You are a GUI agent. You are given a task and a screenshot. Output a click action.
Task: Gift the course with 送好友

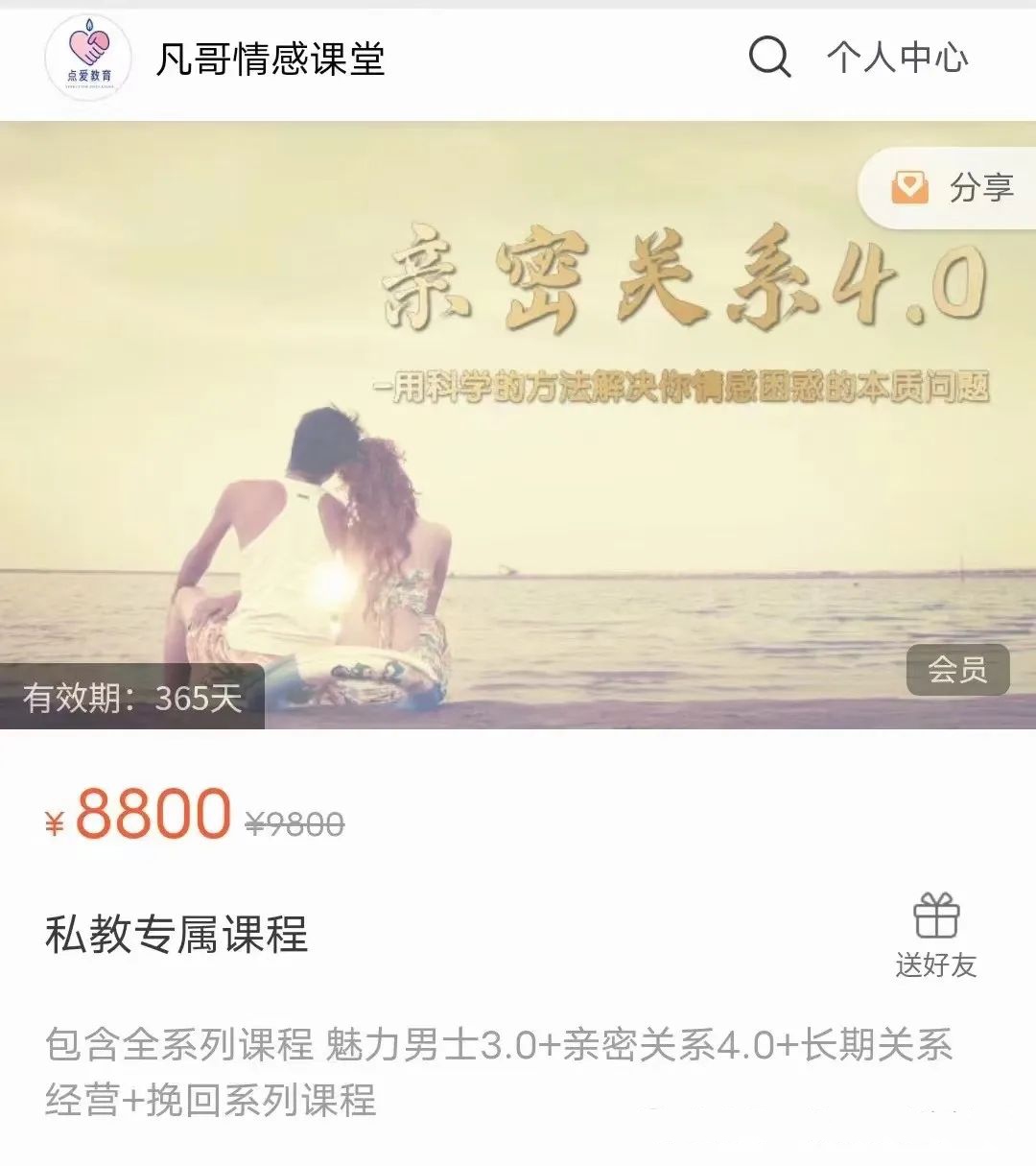point(935,936)
